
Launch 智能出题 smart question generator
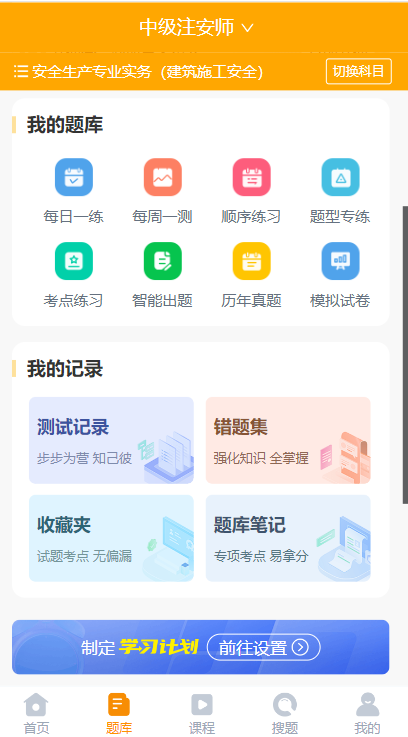[162, 275]
